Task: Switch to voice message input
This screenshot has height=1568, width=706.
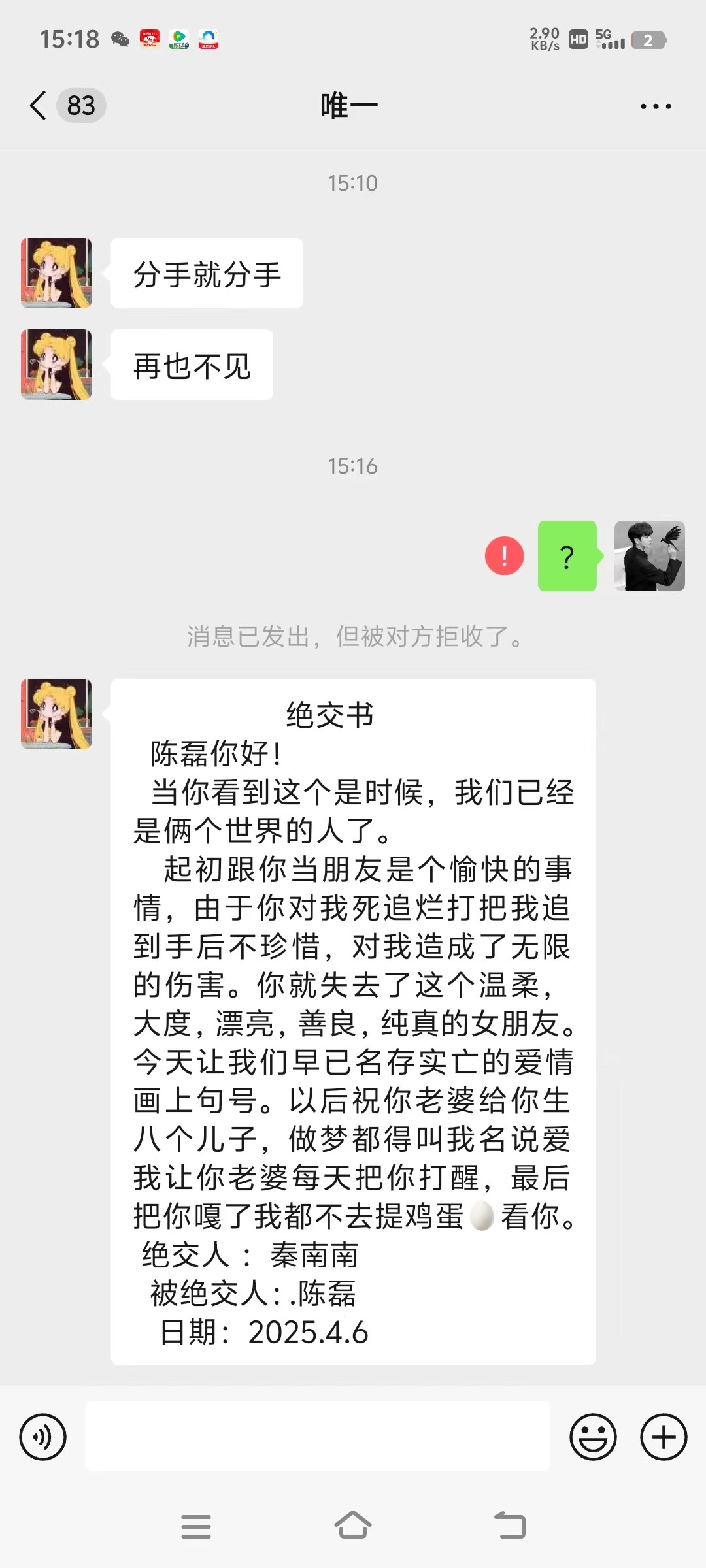Action: (x=43, y=1437)
